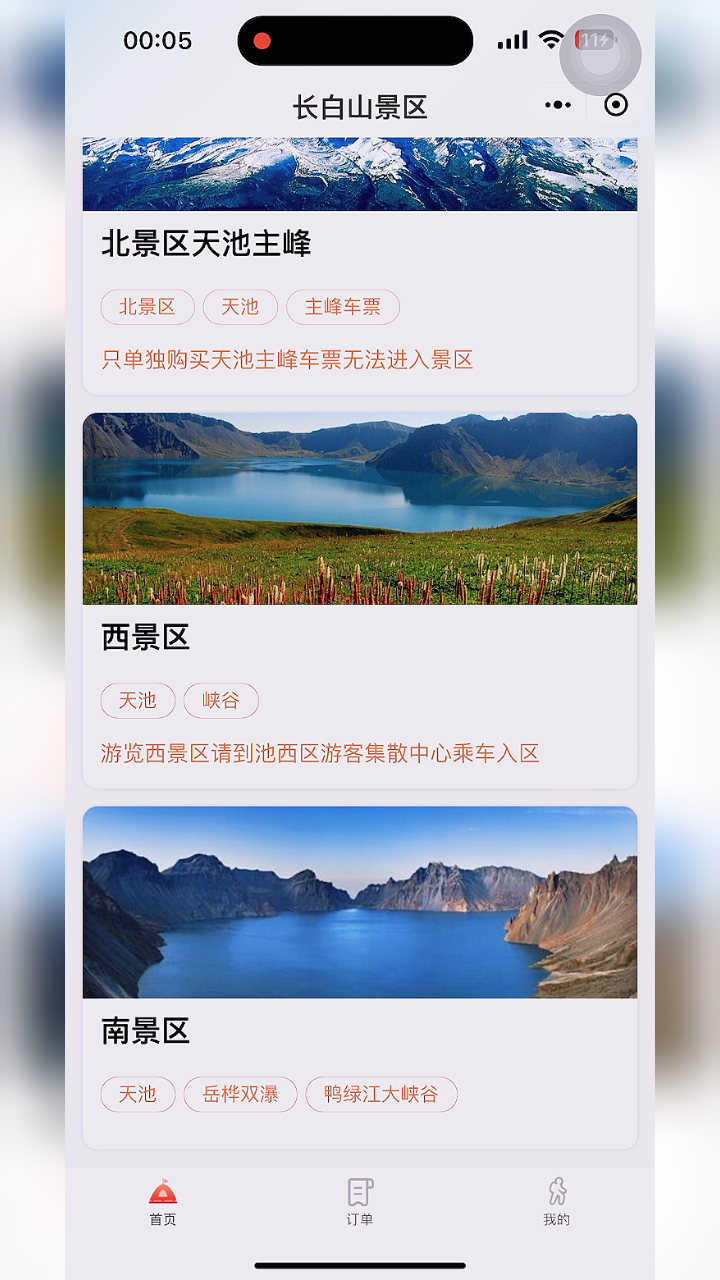This screenshot has height=1280, width=720.
Task: Tap the 我的 profile person icon
Action: coord(557,1192)
